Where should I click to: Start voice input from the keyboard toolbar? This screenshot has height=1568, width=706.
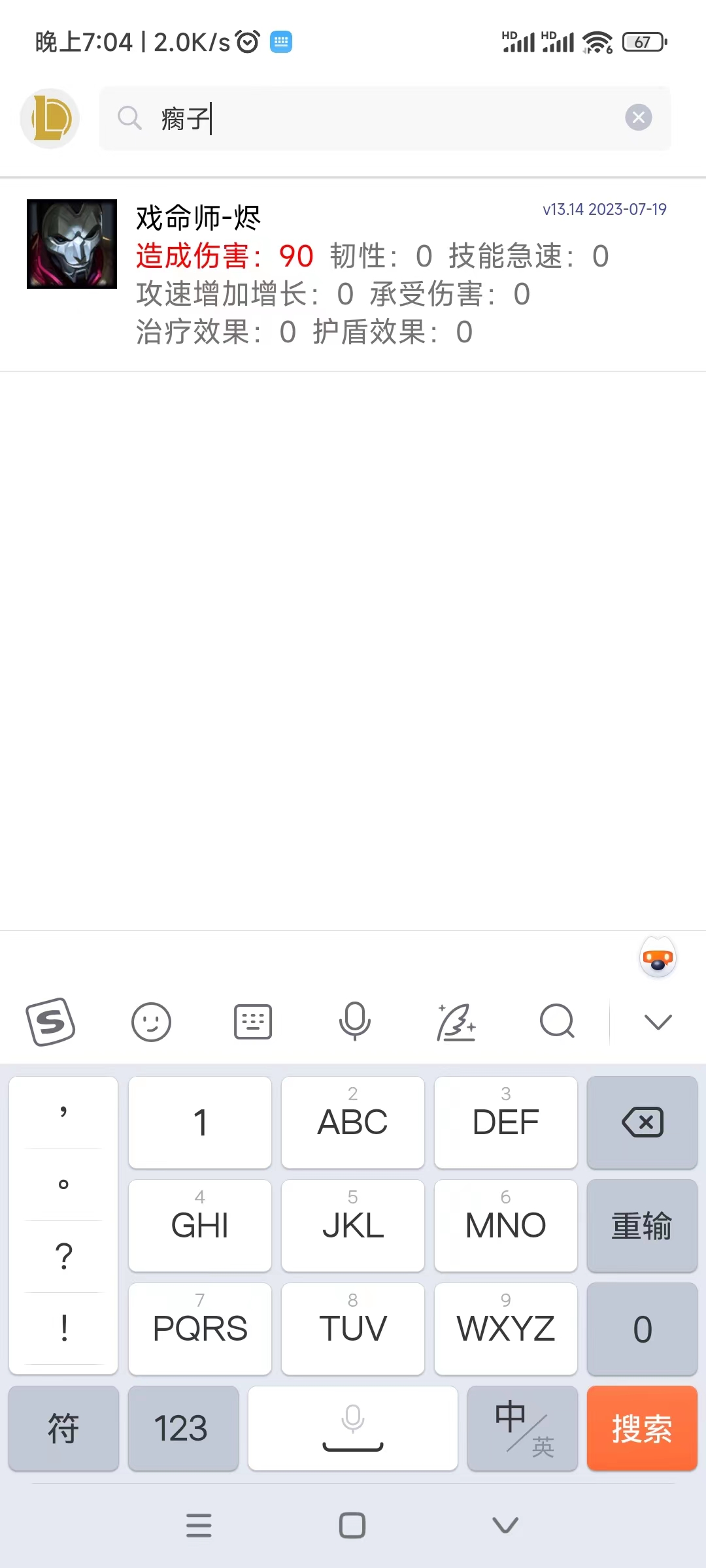(354, 1021)
